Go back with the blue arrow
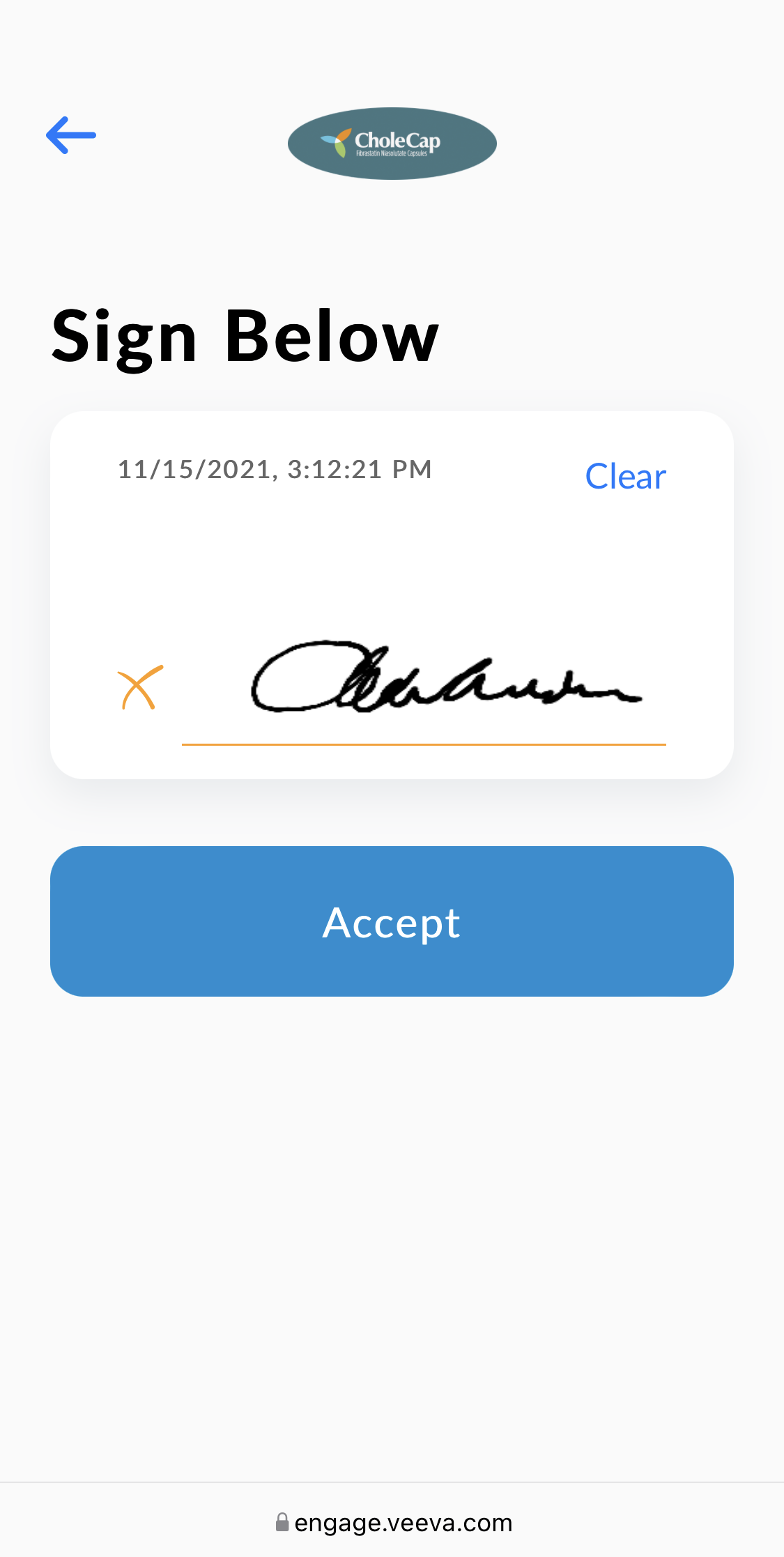The image size is (784, 1557). tap(71, 135)
